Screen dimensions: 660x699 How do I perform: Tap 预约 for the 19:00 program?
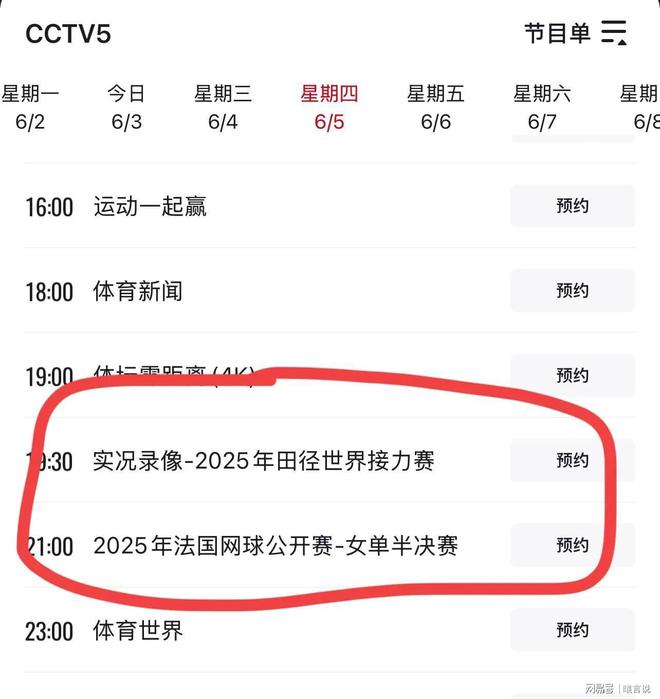coord(572,376)
